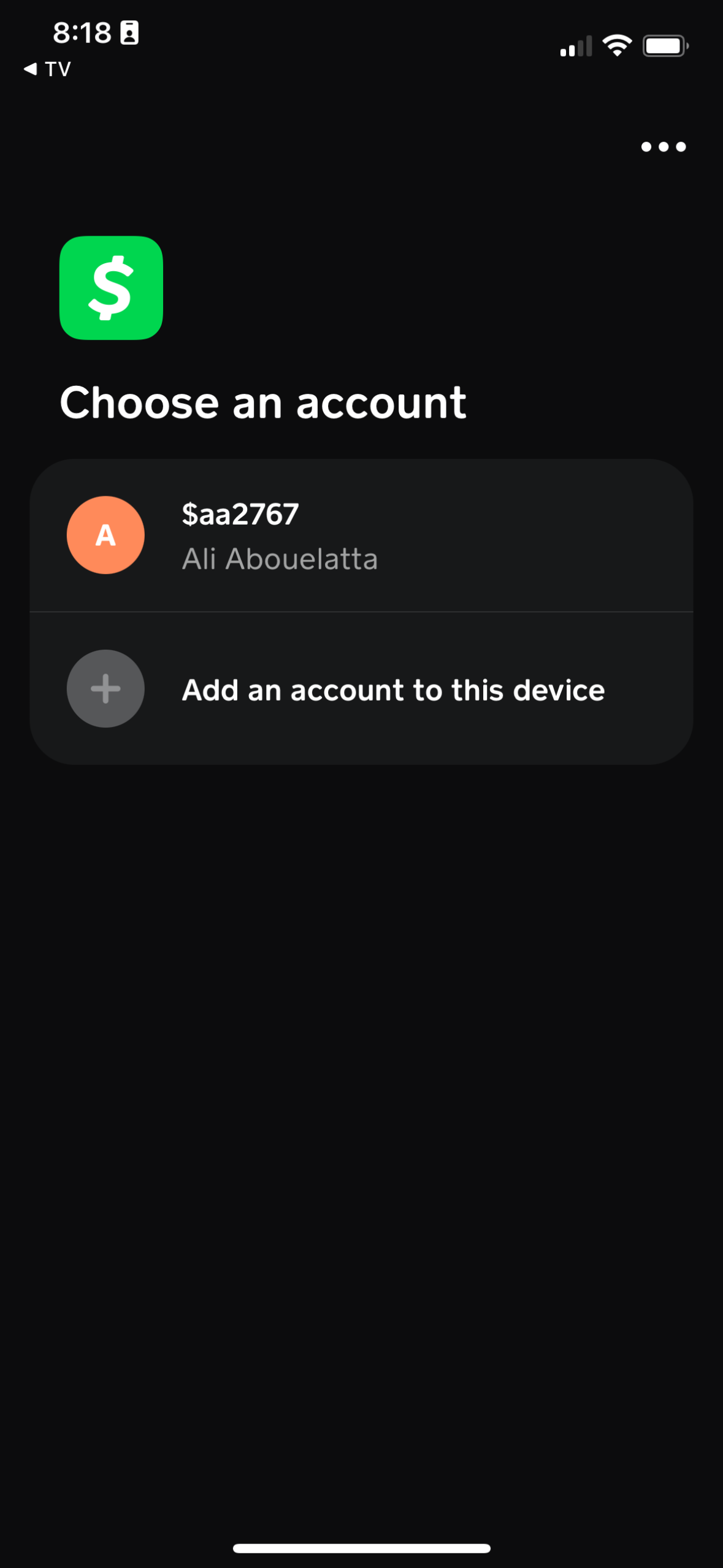Tap the divider between account rows
Viewport: 723px width, 1568px height.
(x=361, y=610)
